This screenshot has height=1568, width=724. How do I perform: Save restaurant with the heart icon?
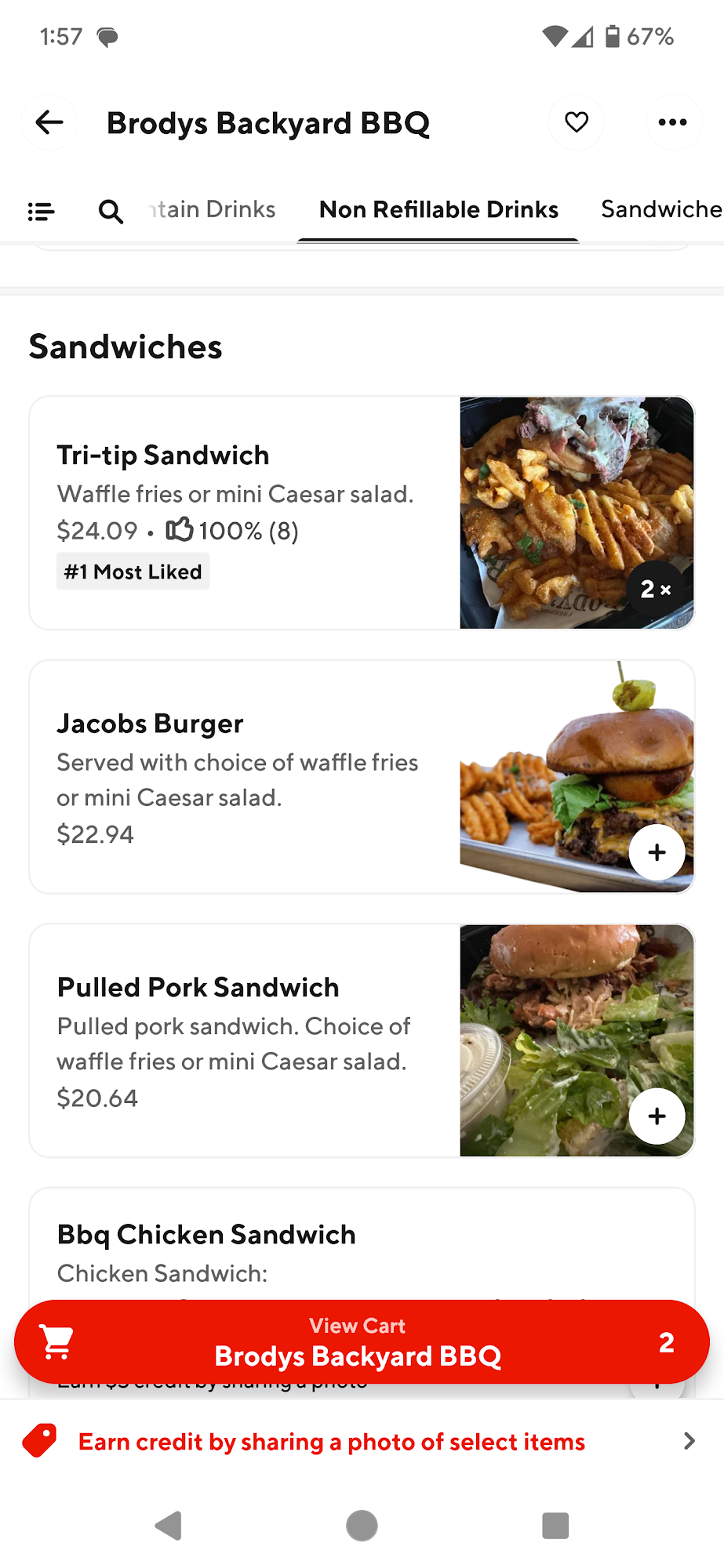click(577, 122)
